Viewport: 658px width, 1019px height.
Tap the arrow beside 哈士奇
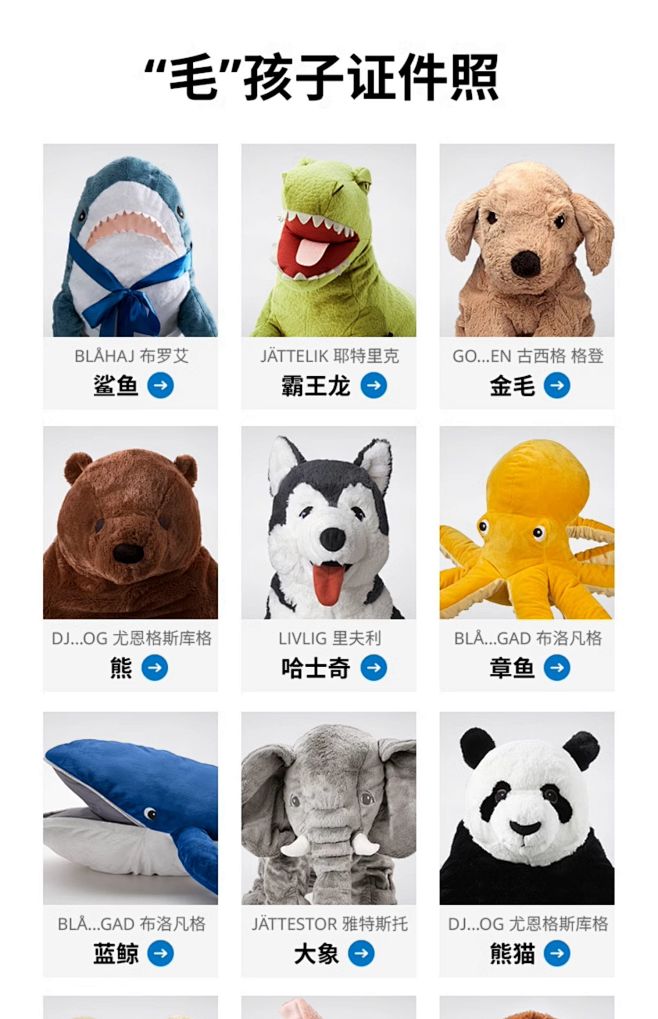point(373,668)
